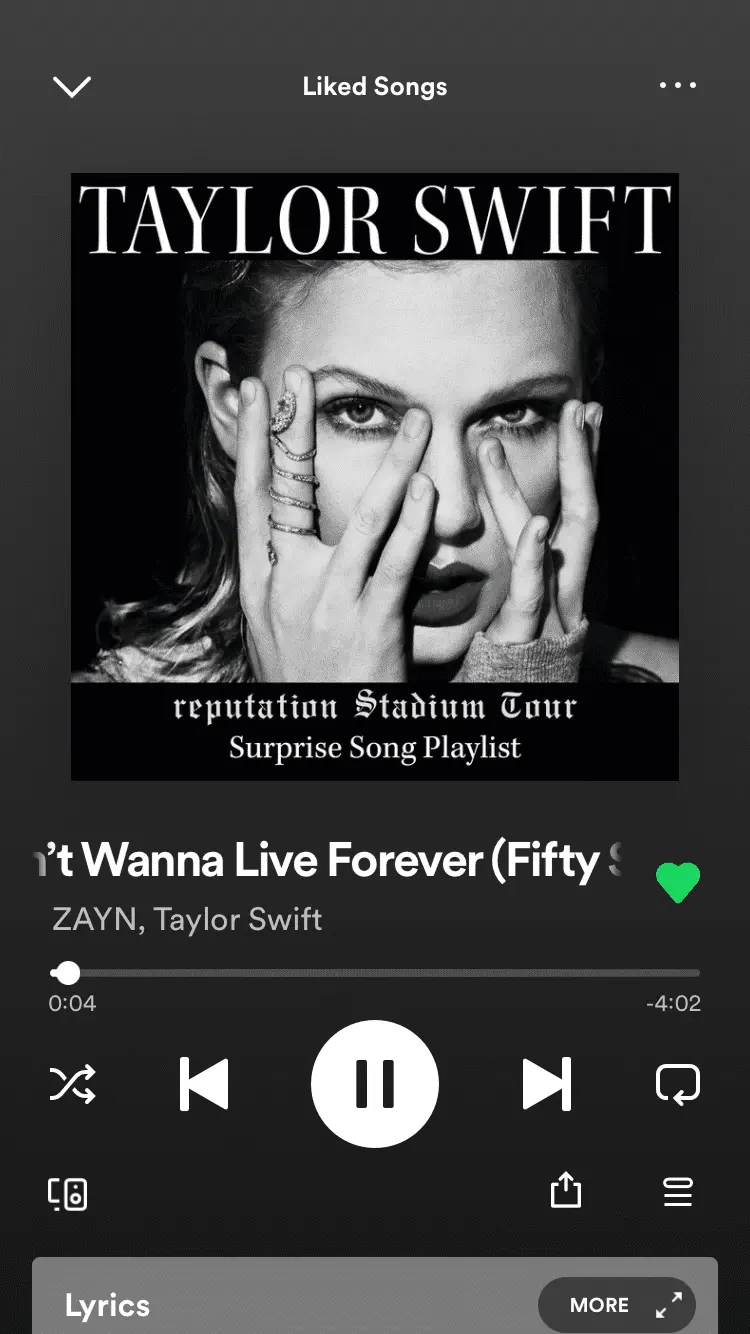This screenshot has height=1334, width=750.
Task: Toggle repeat mode
Action: [677, 1084]
